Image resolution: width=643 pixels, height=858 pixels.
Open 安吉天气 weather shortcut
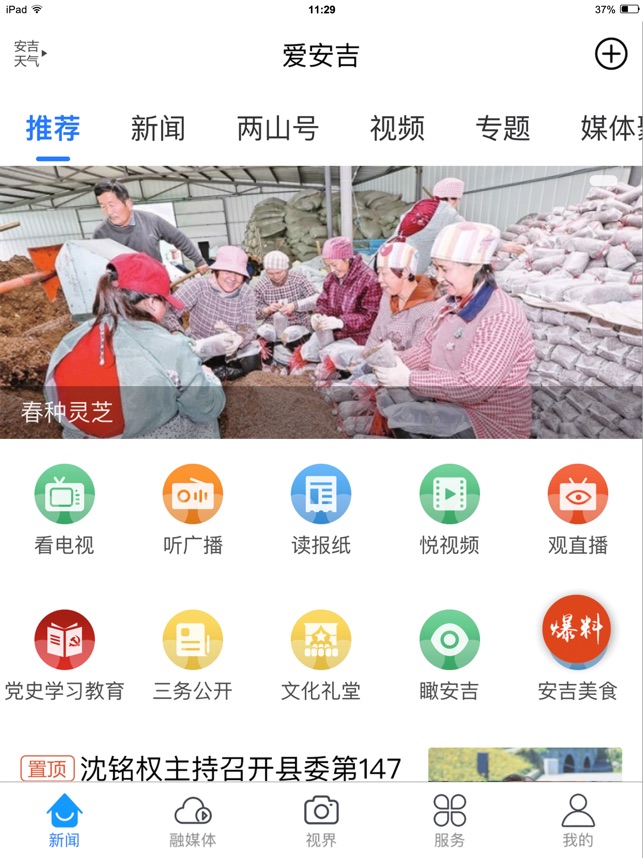30,54
